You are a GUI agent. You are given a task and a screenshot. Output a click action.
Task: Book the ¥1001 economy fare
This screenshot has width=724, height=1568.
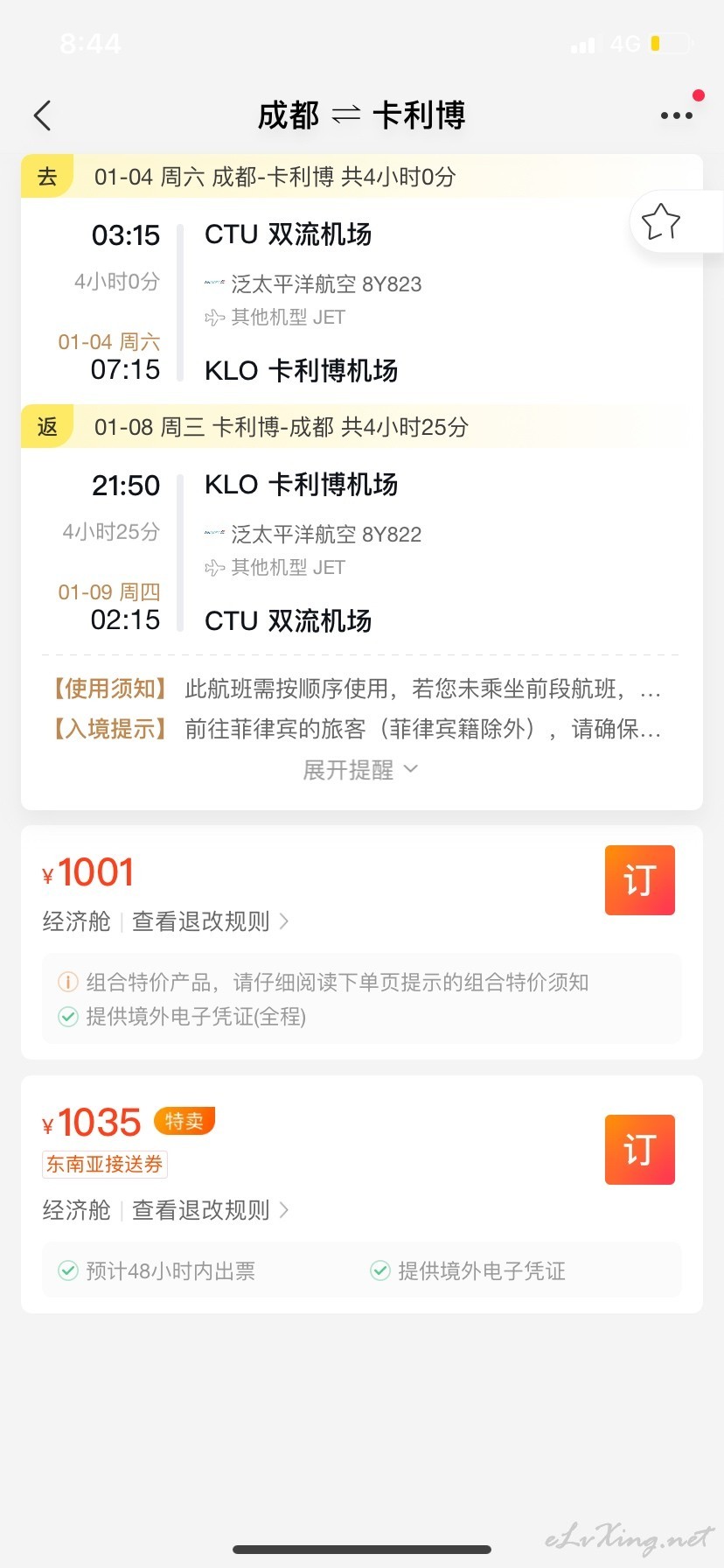[640, 880]
